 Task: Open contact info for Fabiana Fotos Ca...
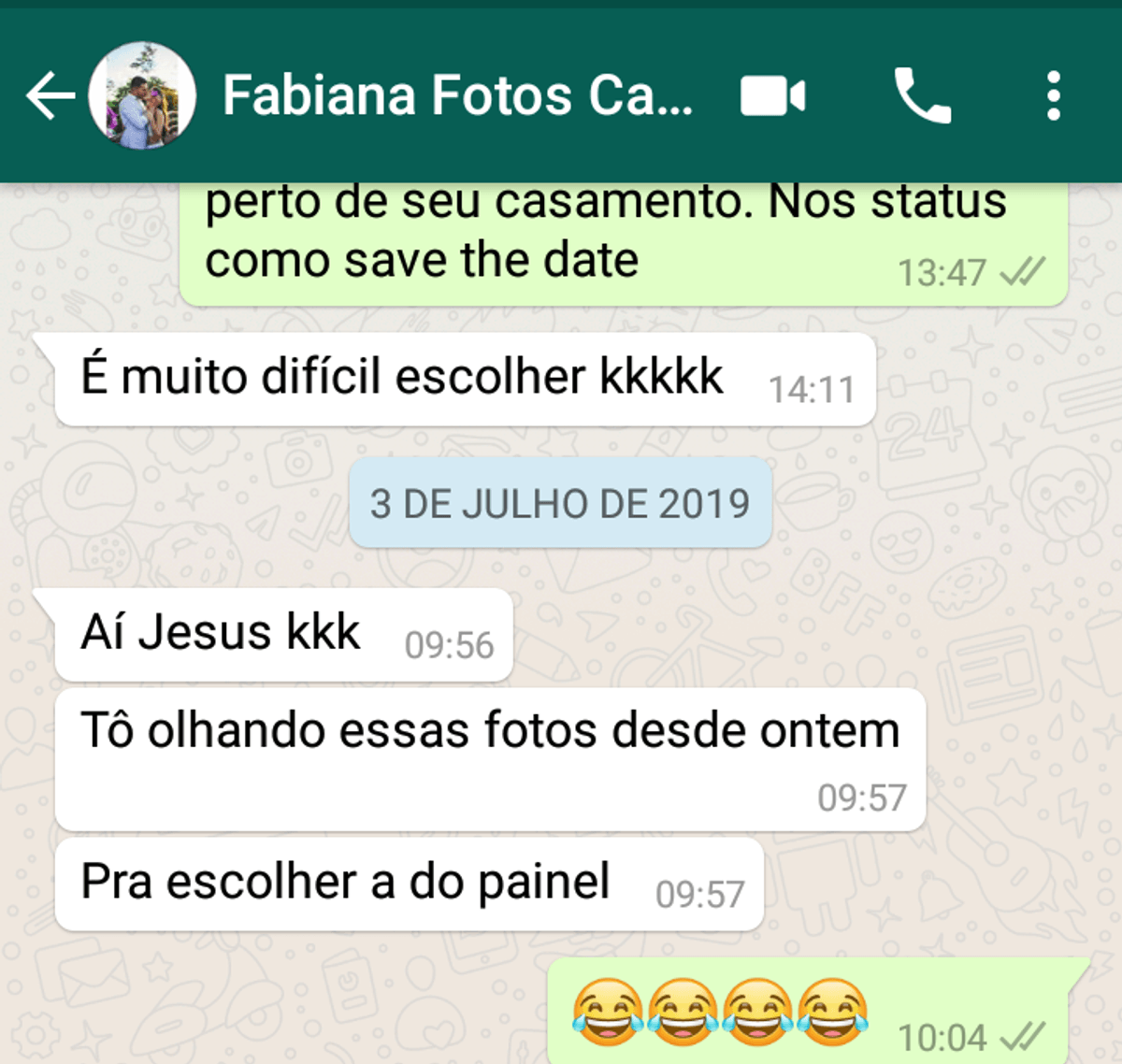456,95
